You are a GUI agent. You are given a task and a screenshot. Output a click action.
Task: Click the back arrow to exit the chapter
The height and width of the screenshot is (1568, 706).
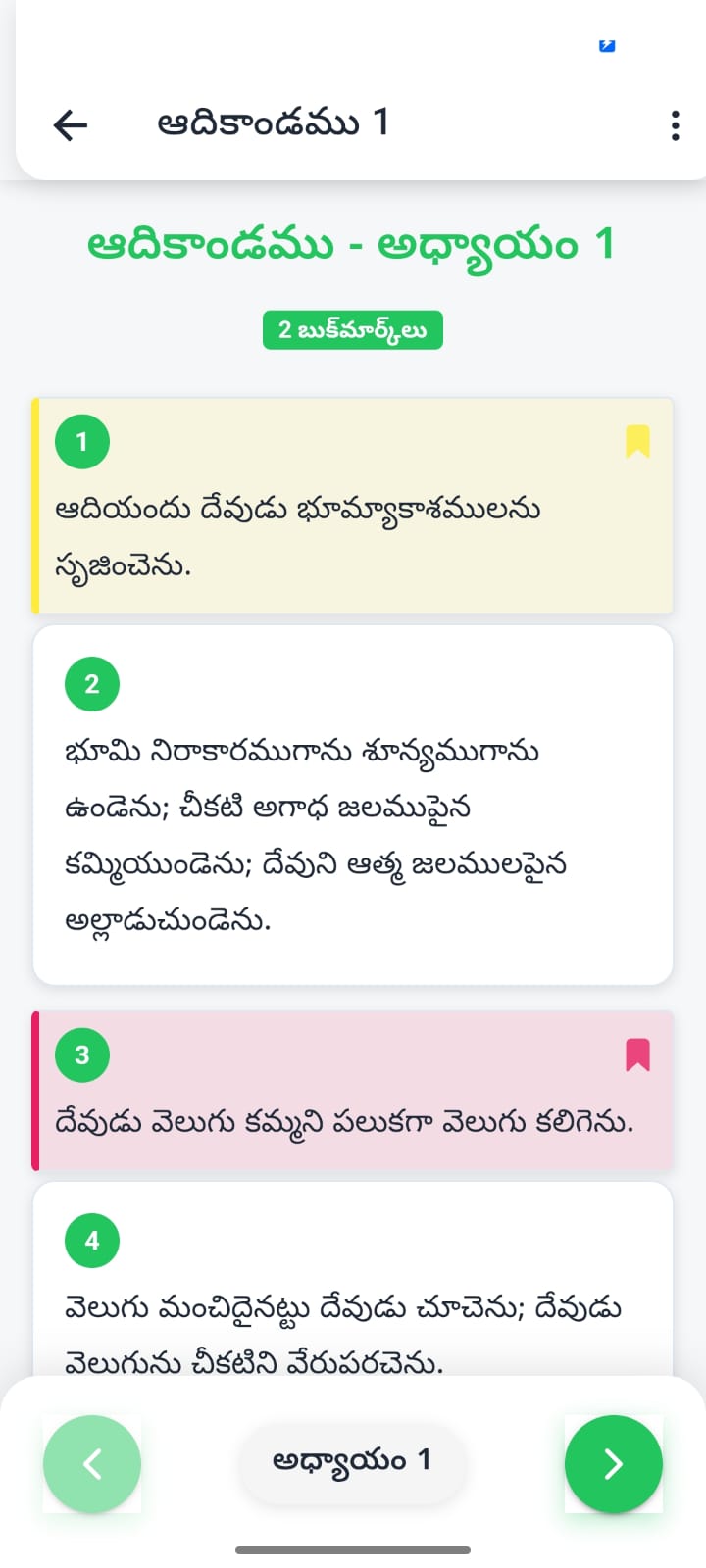click(x=69, y=124)
